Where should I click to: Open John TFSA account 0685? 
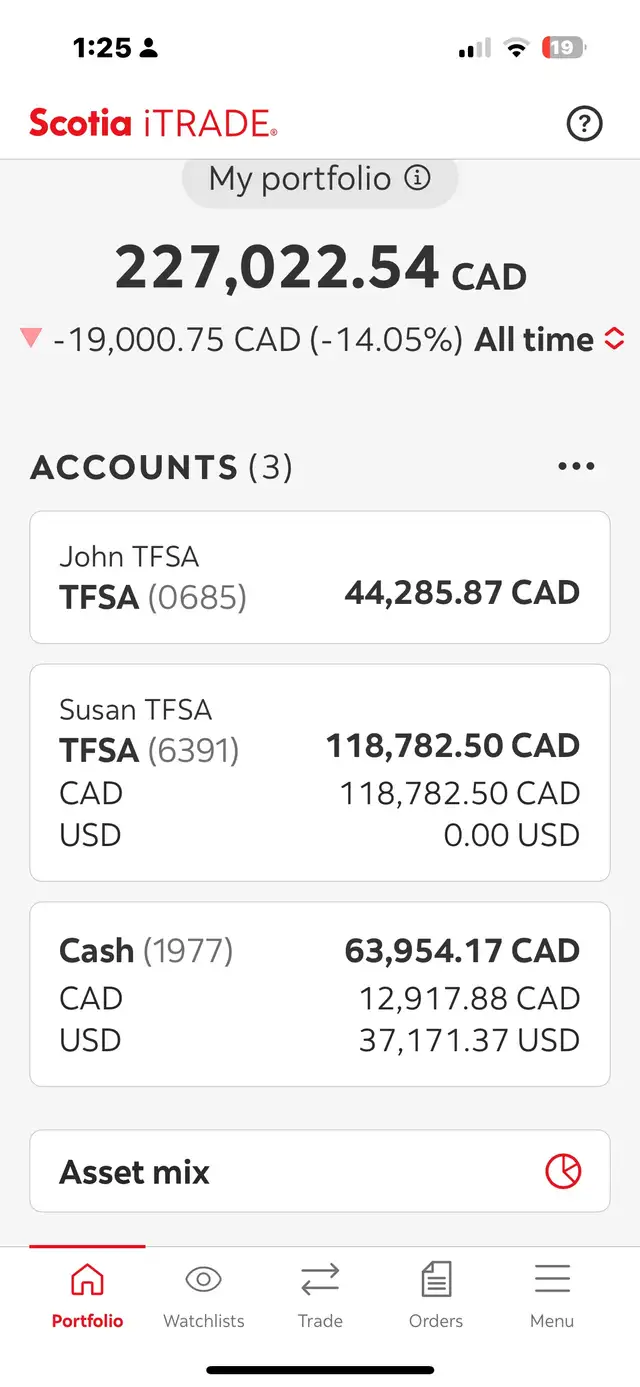[320, 577]
